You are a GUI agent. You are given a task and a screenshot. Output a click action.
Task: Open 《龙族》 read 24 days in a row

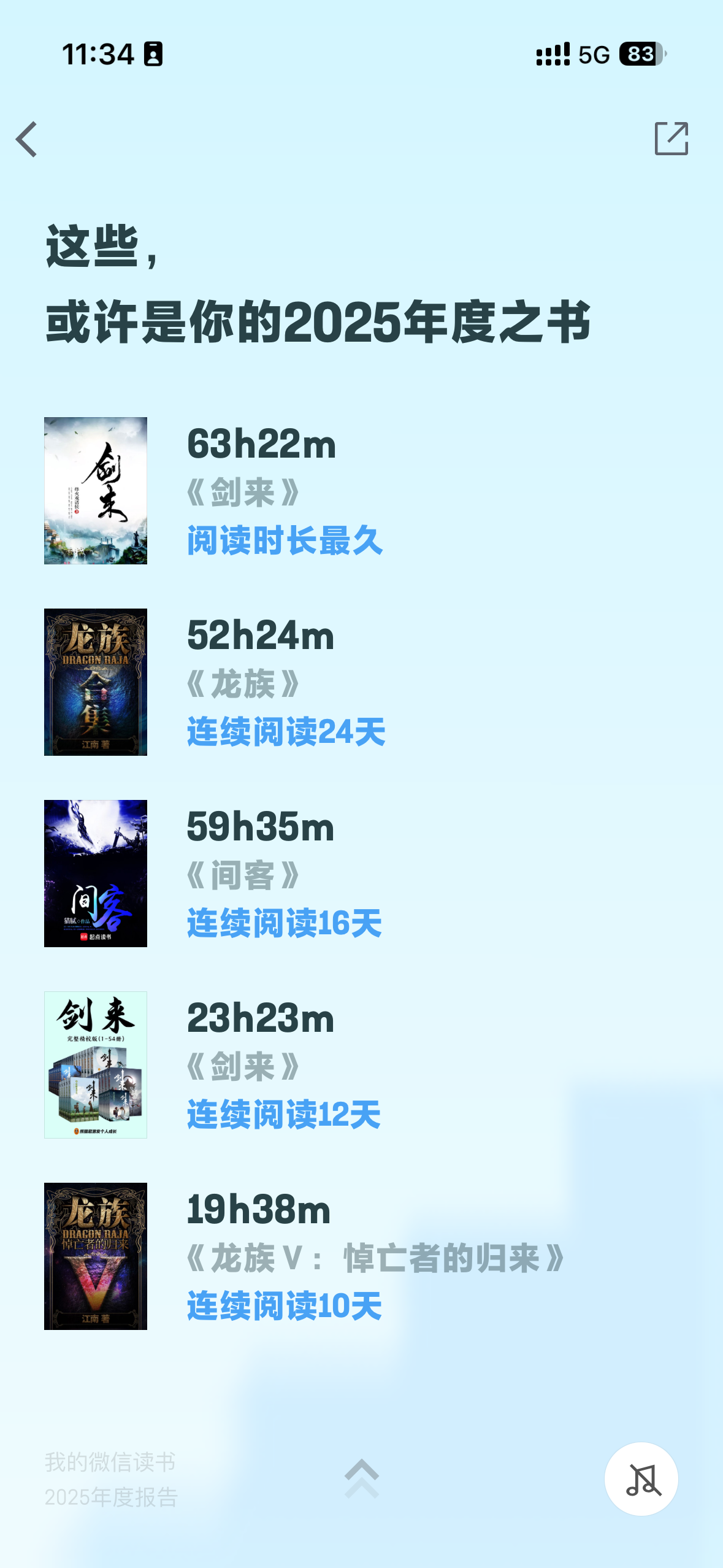(96, 682)
